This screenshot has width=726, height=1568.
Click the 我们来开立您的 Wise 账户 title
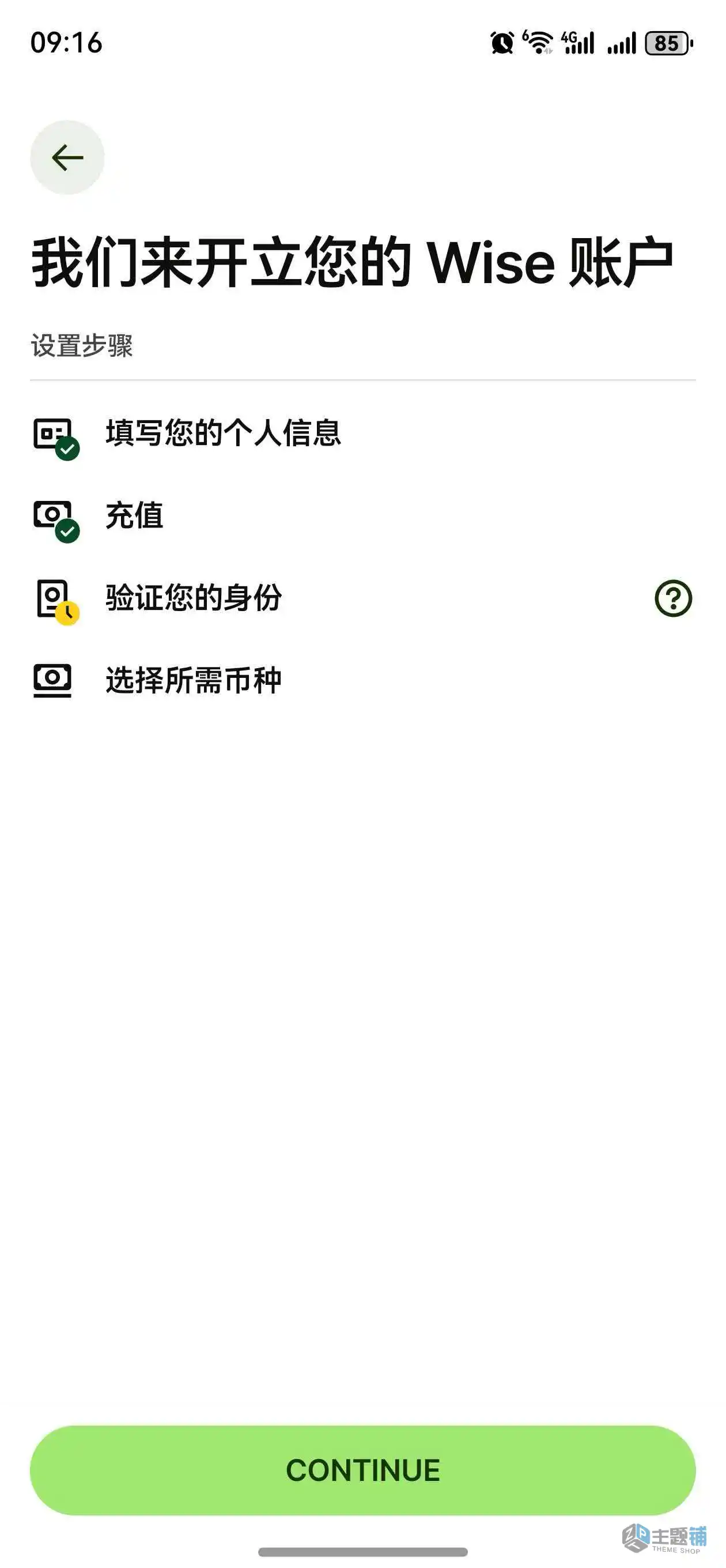pos(353,263)
